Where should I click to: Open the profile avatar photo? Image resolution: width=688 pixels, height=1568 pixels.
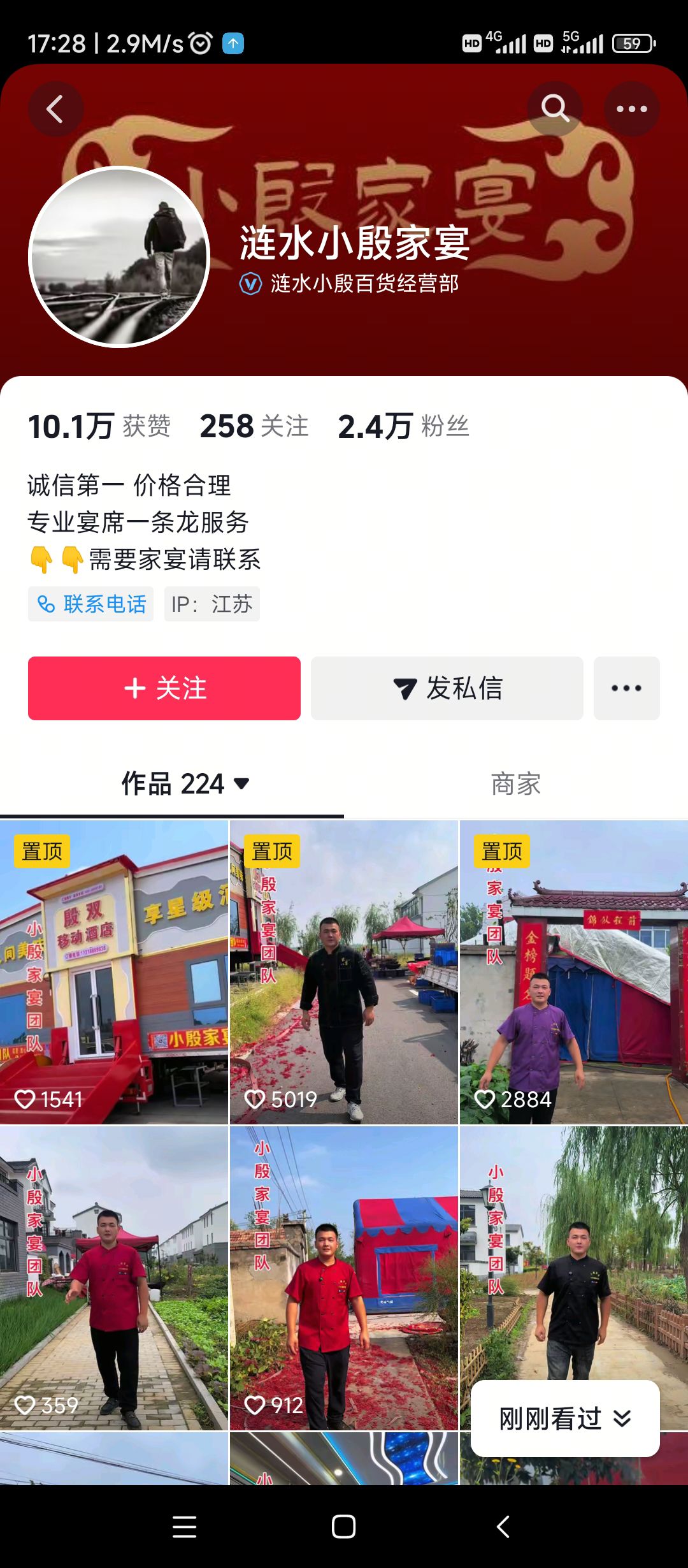pyautogui.click(x=120, y=257)
